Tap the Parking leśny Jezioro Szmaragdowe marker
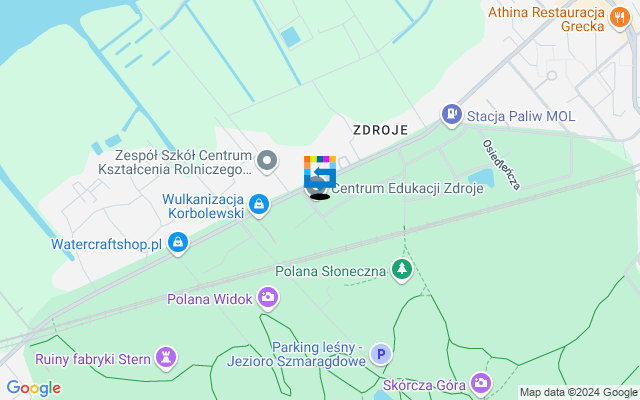 coord(380,353)
